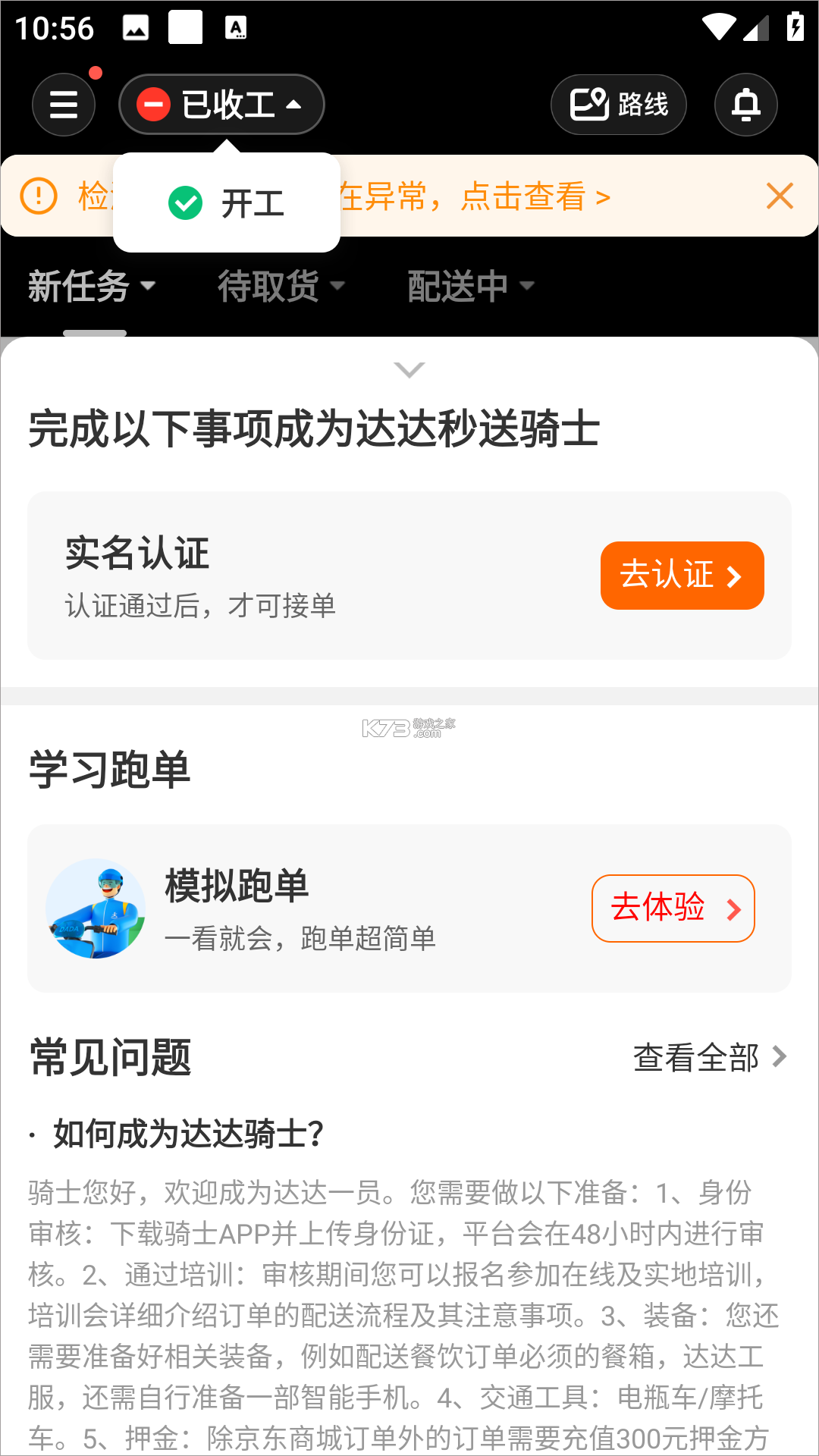This screenshot has width=819, height=1456.
Task: Tap 去体验 to try simulated orders
Action: 672,908
